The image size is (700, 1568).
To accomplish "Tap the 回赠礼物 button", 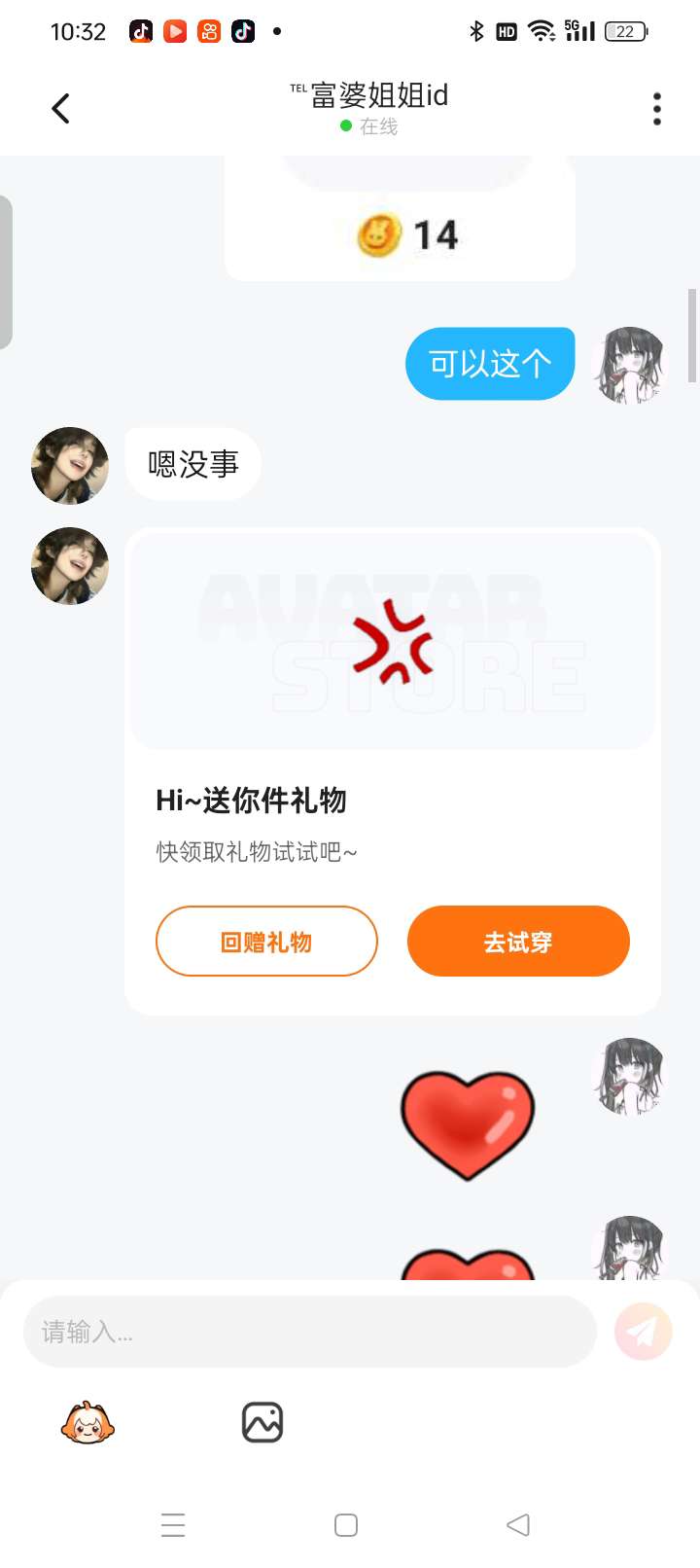I will point(266,941).
